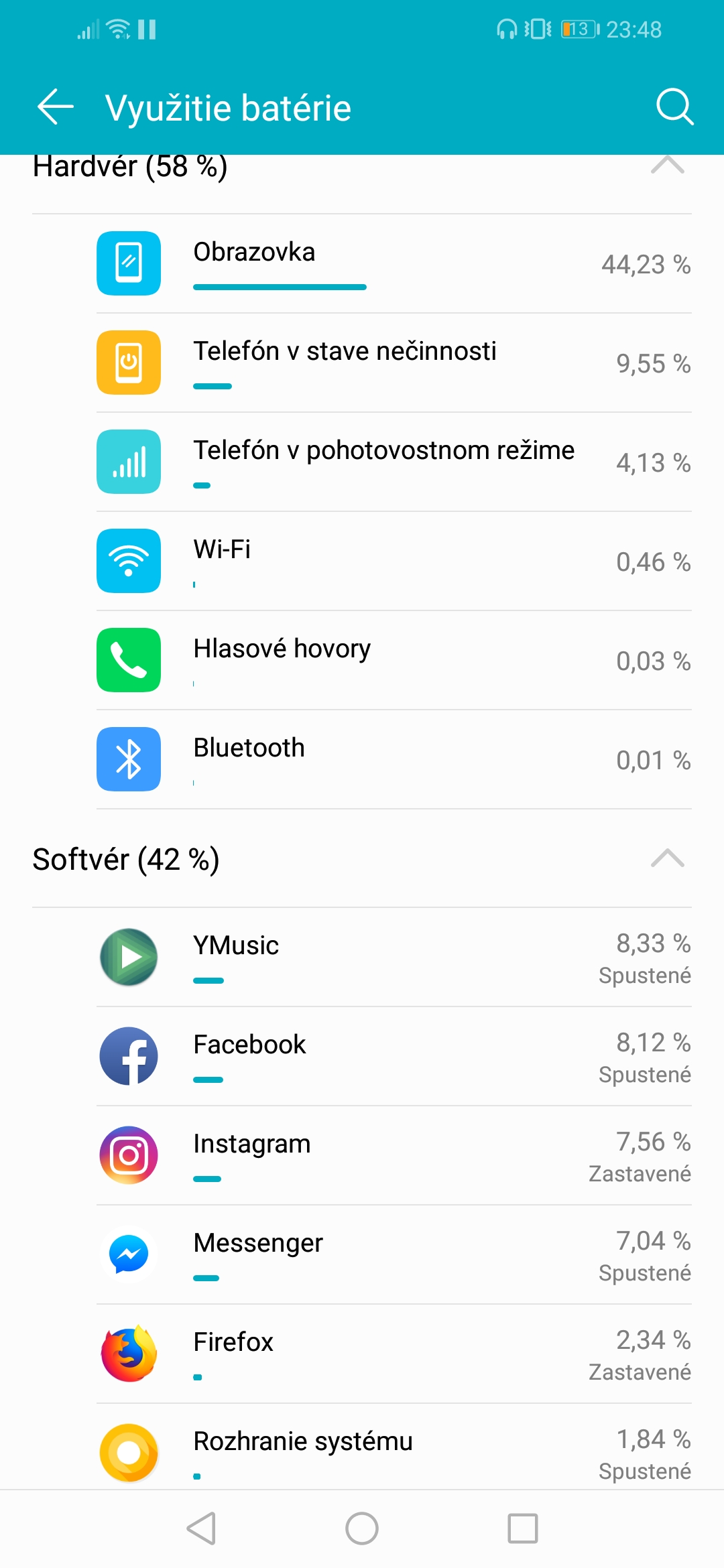Open recent apps from navigation bar
Screen dimensions: 724x1568
click(x=523, y=1528)
